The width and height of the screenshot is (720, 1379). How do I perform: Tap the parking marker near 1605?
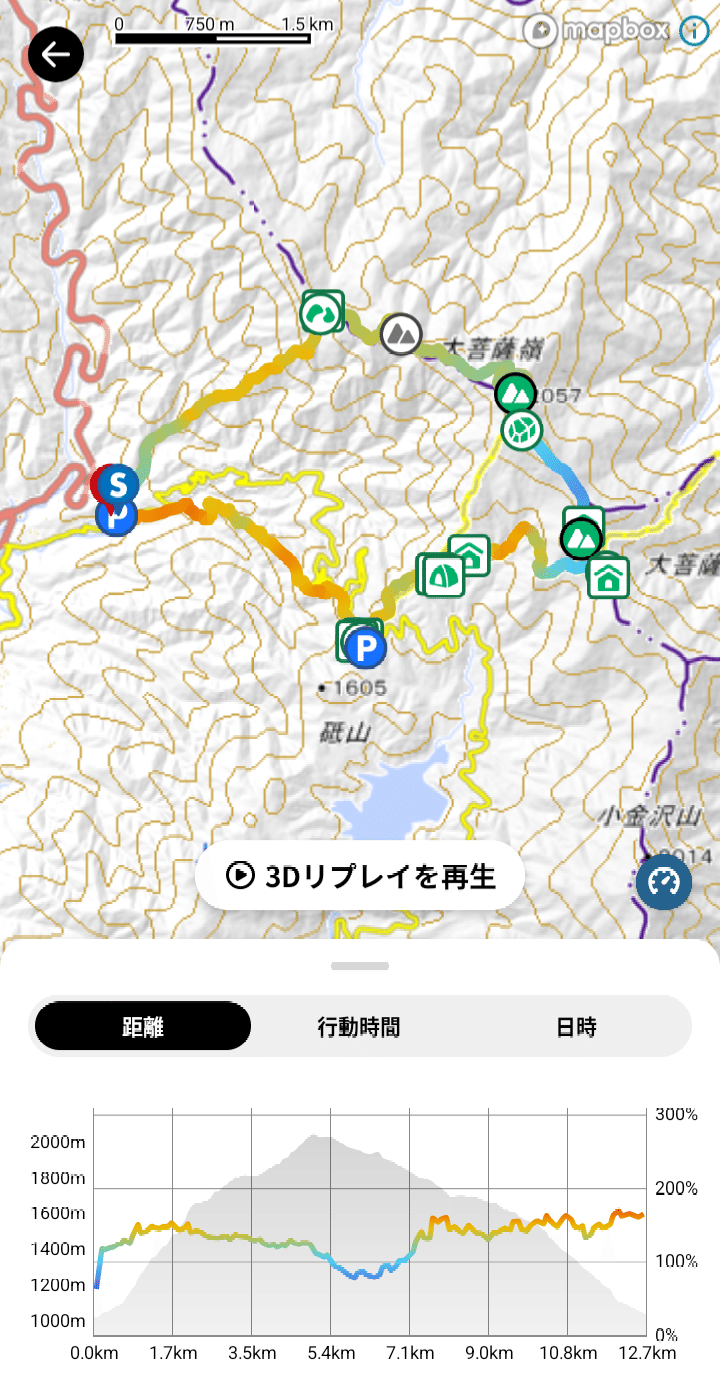(x=366, y=648)
